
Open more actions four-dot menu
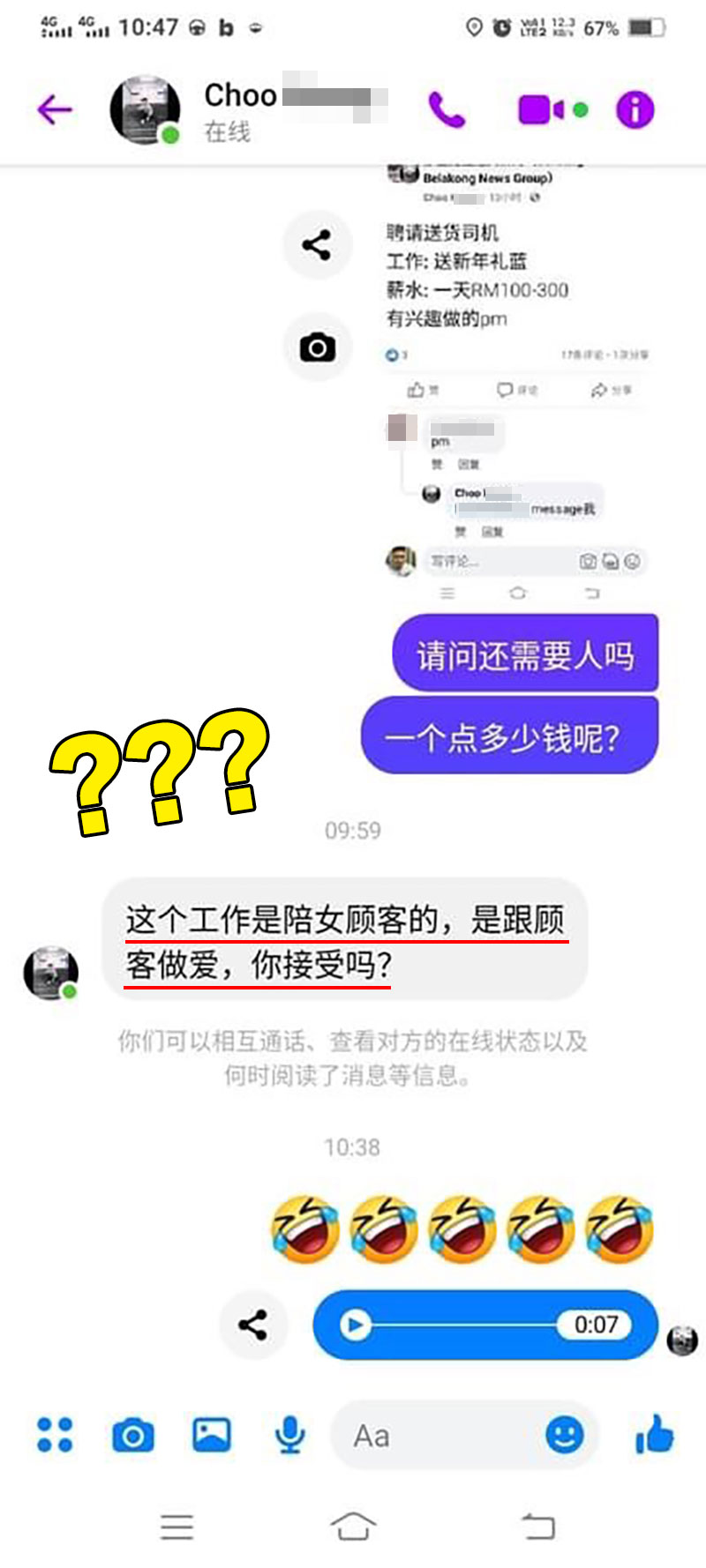55,1435
